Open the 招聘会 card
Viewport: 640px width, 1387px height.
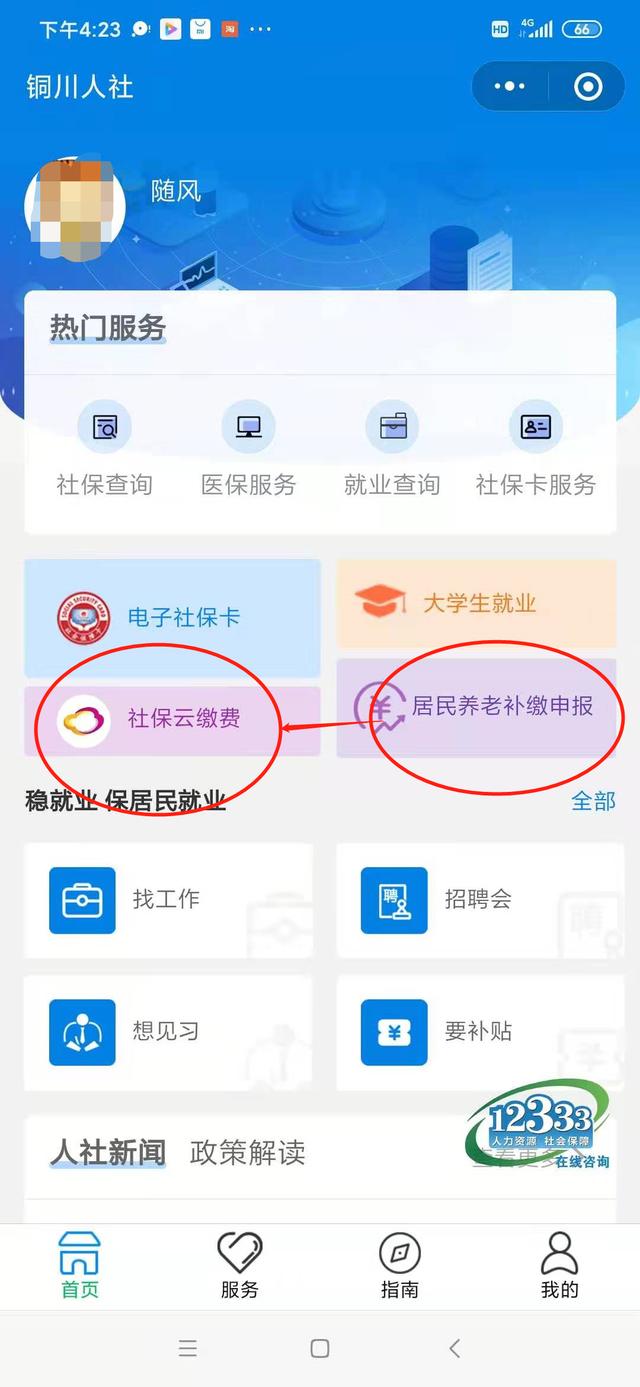click(476, 900)
